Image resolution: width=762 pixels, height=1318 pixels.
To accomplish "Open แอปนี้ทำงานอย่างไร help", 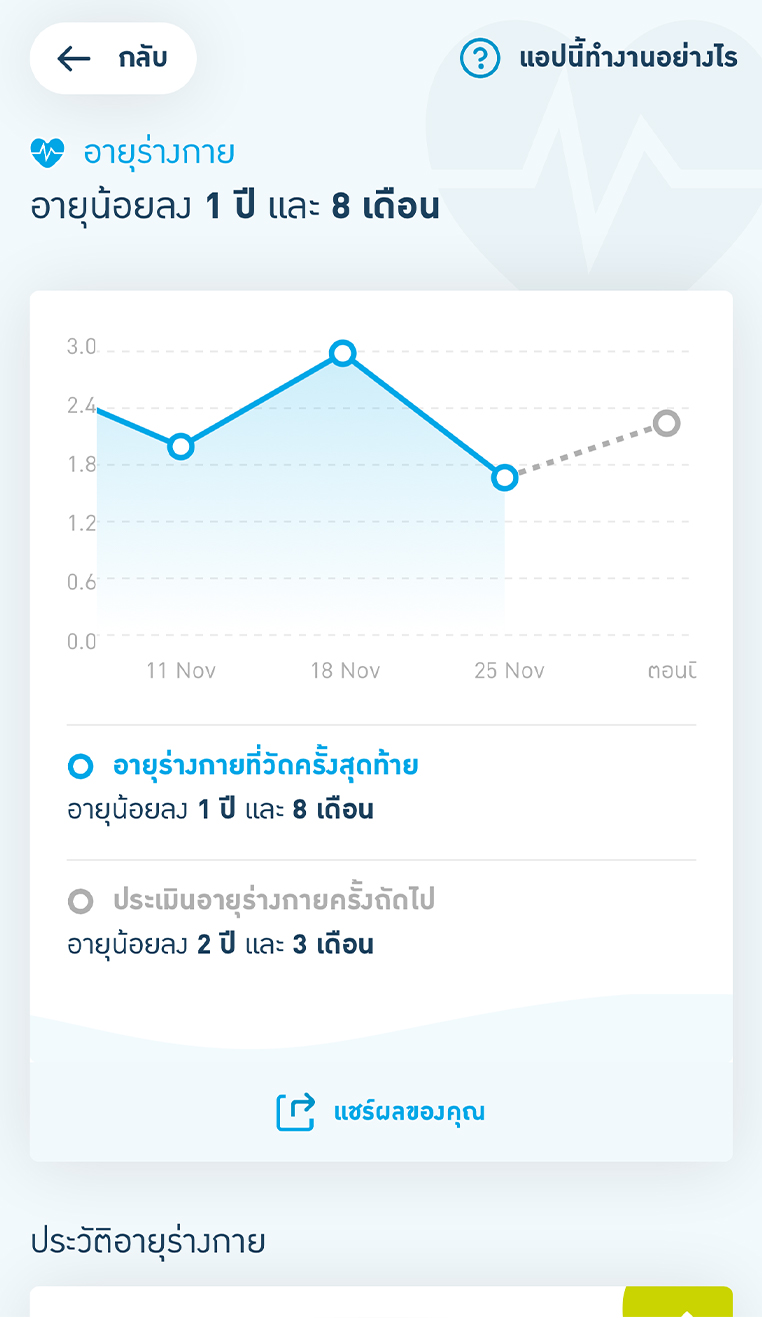I will [599, 59].
